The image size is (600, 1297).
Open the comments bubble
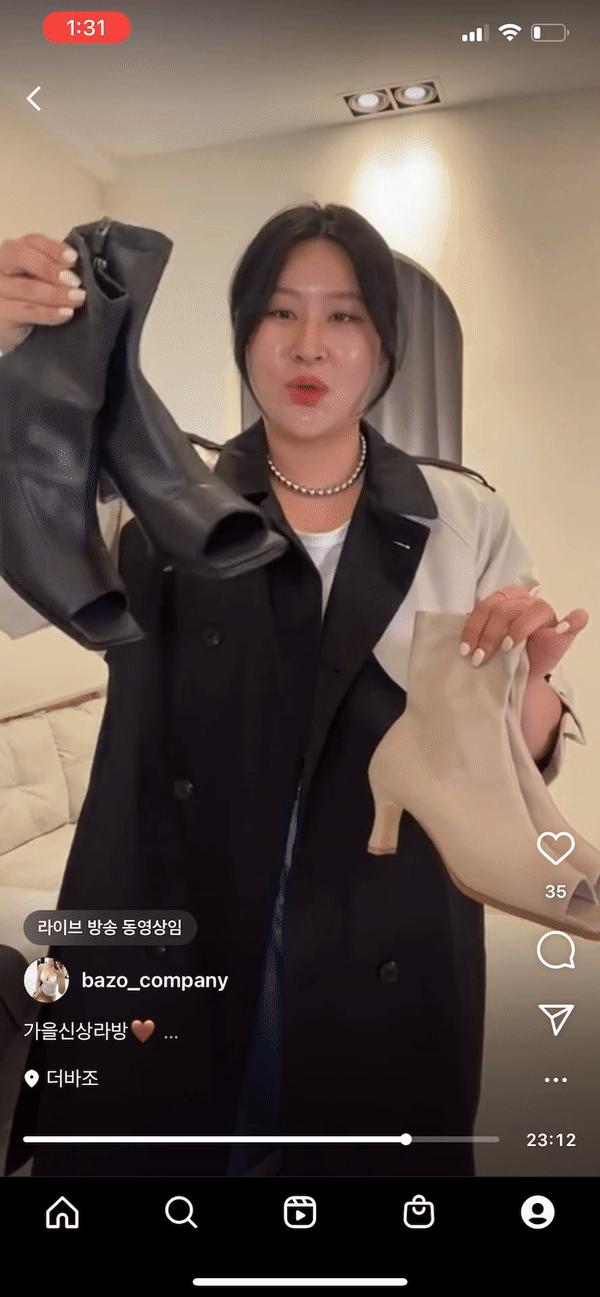point(556,950)
